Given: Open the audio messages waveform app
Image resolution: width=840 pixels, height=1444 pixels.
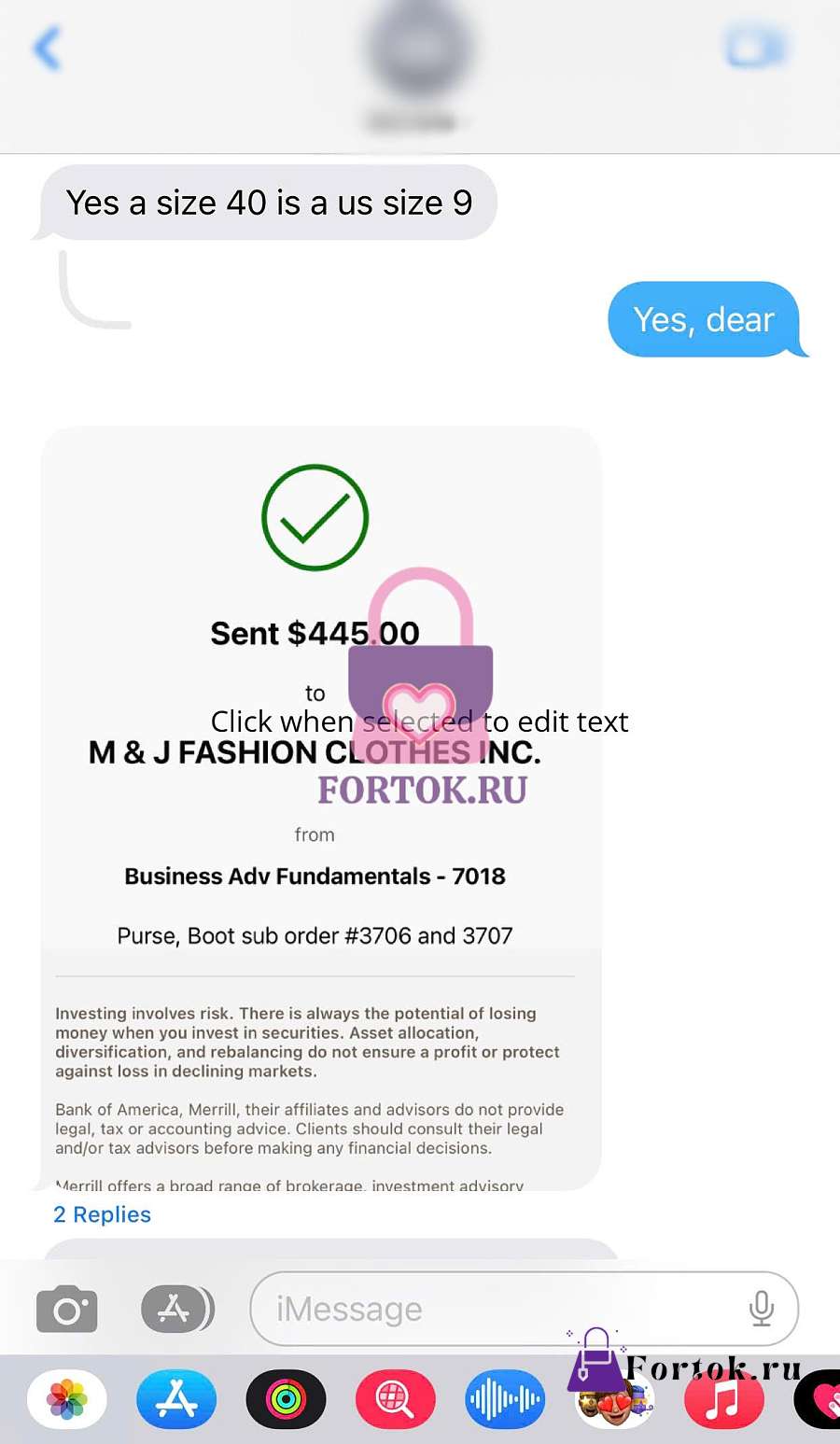Looking at the screenshot, I should (x=505, y=1399).
